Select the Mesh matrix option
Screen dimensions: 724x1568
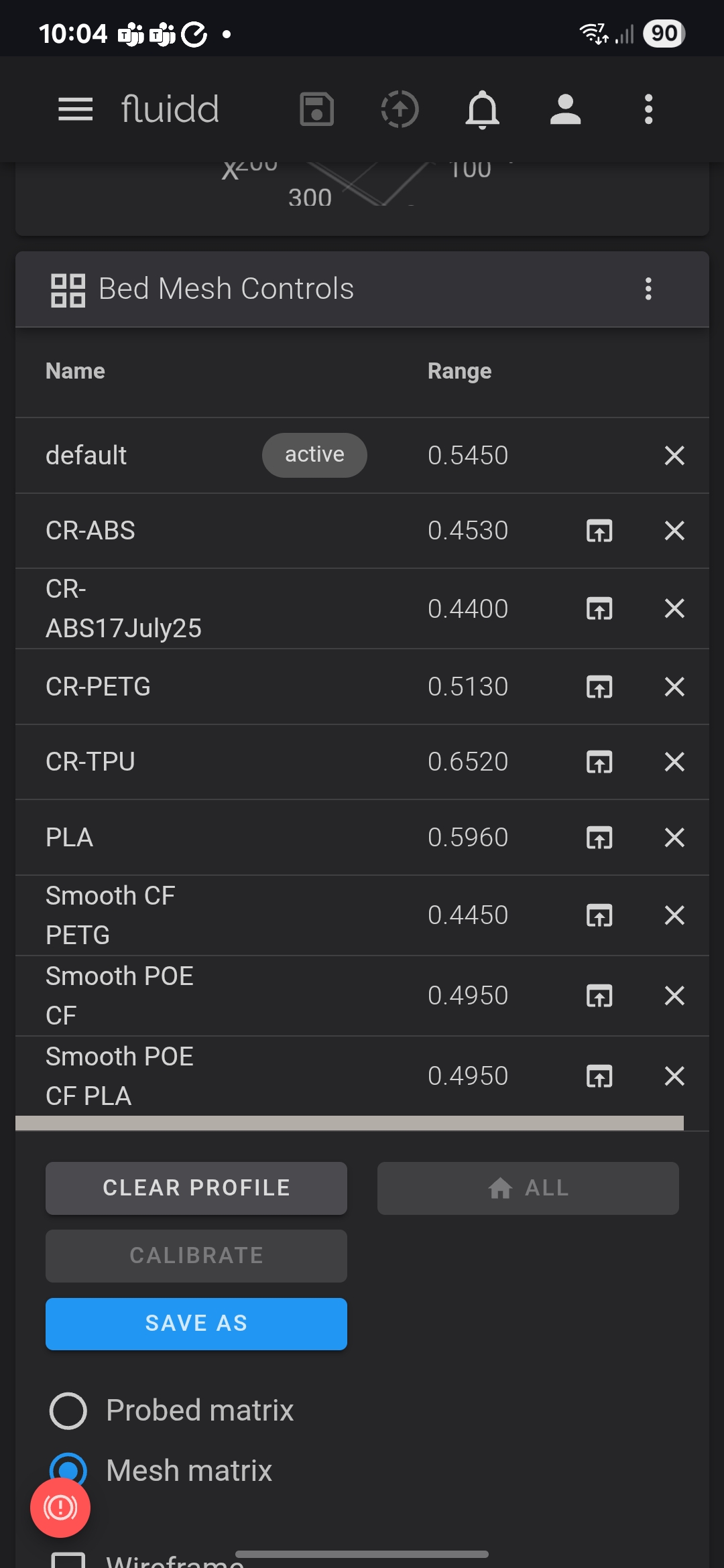click(x=68, y=1470)
